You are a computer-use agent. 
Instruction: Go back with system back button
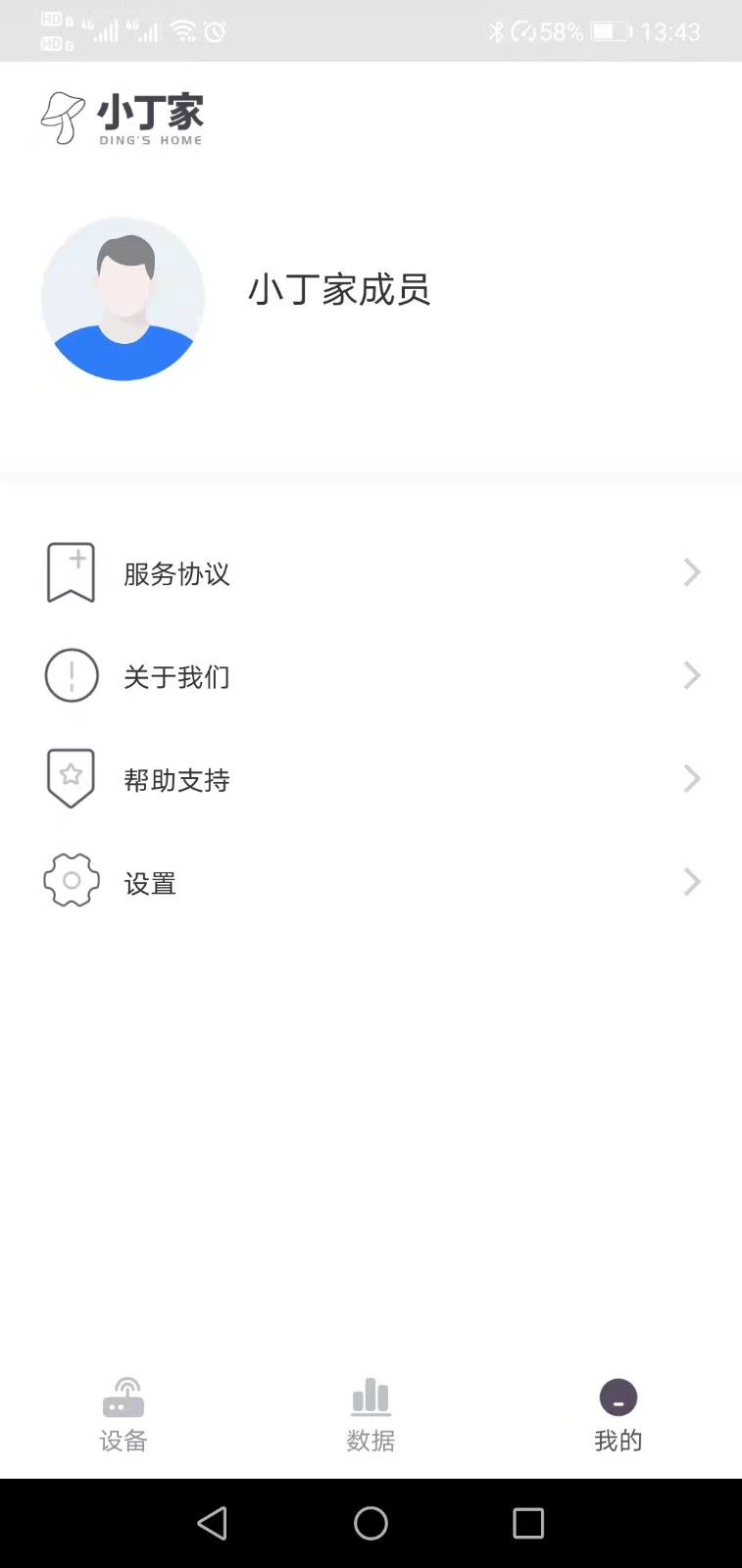point(213,1523)
